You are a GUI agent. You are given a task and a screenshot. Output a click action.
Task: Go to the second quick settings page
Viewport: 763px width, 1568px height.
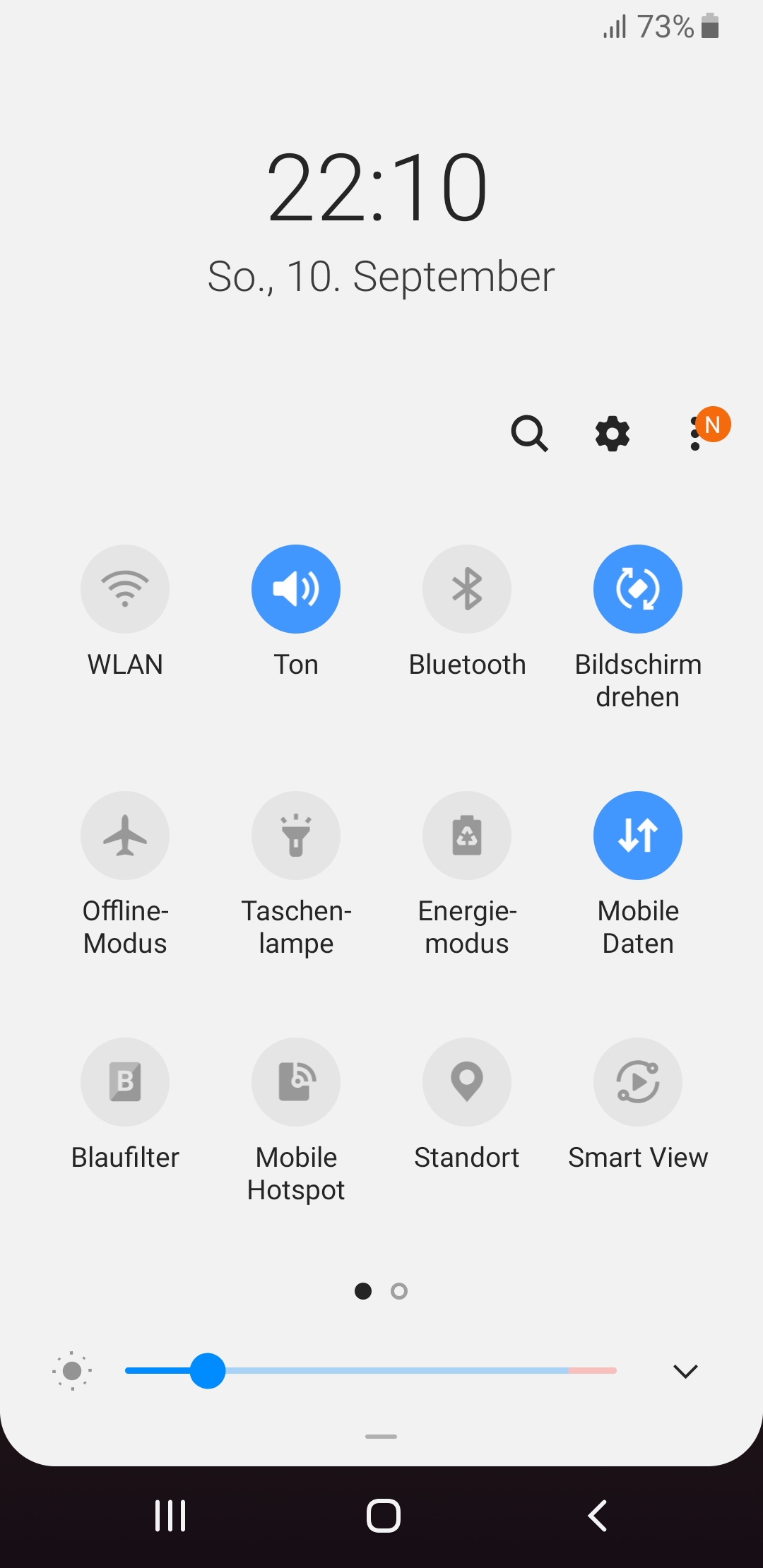(399, 1291)
